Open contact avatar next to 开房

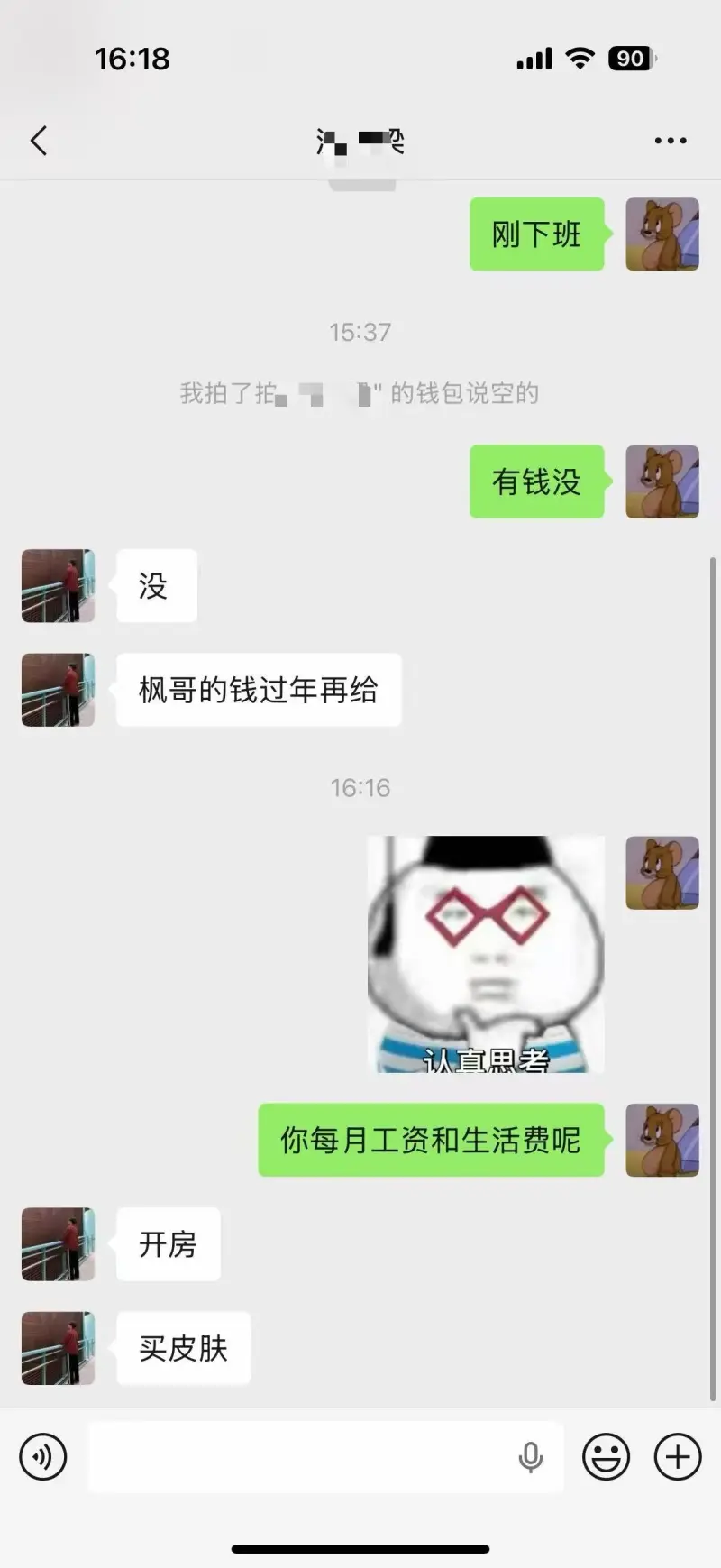tap(58, 1244)
